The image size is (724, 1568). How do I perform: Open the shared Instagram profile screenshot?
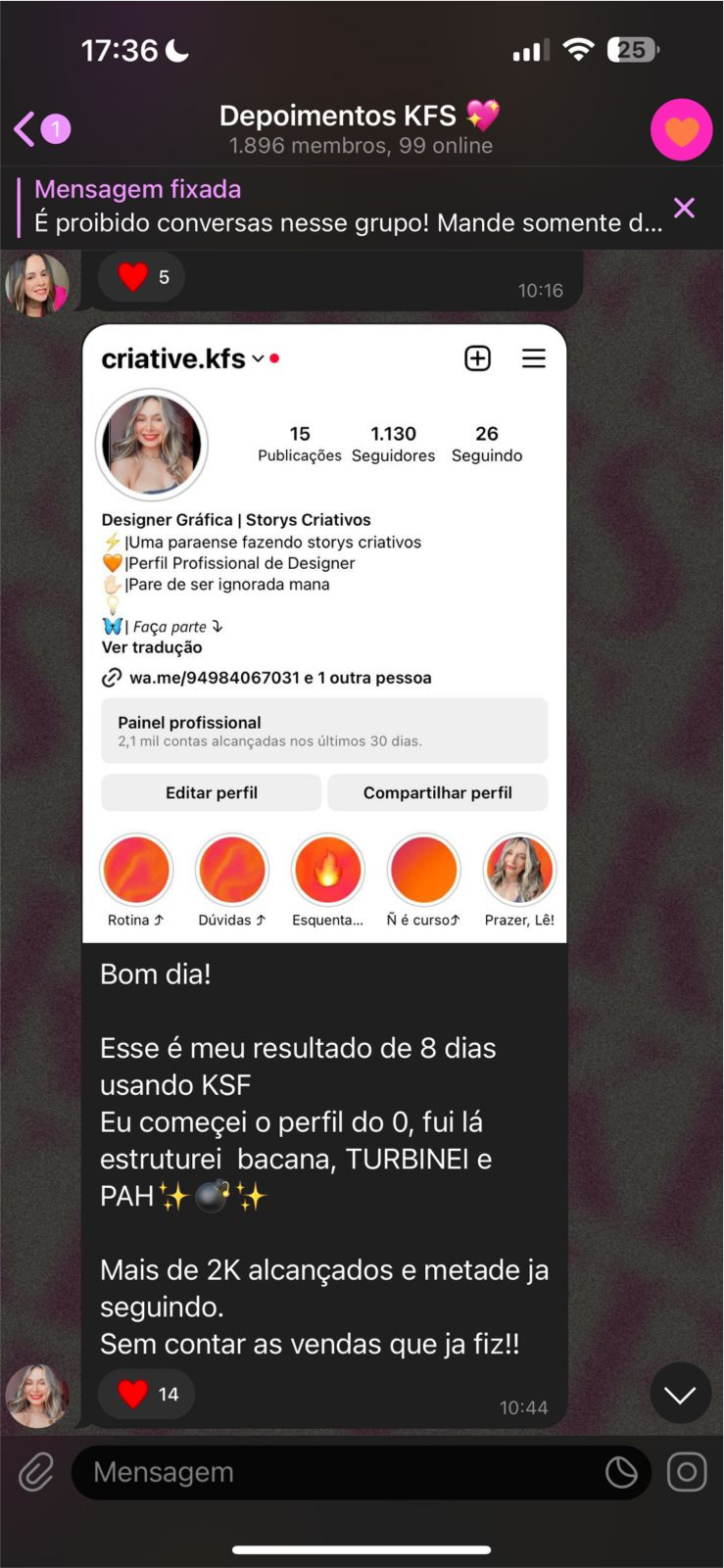pyautogui.click(x=324, y=634)
